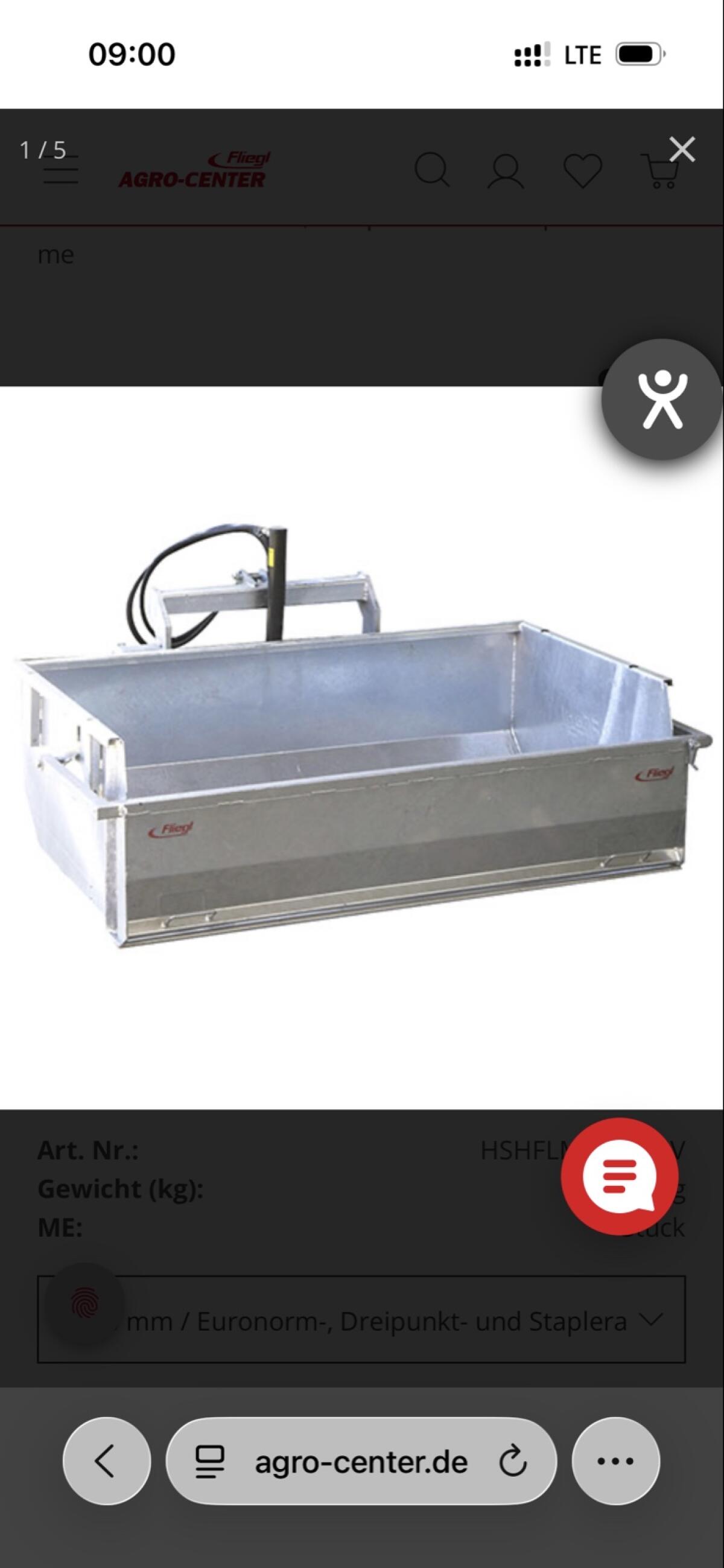Screen dimensions: 724x1568
Task: Reload the agro-center.de page
Action: (512, 1461)
